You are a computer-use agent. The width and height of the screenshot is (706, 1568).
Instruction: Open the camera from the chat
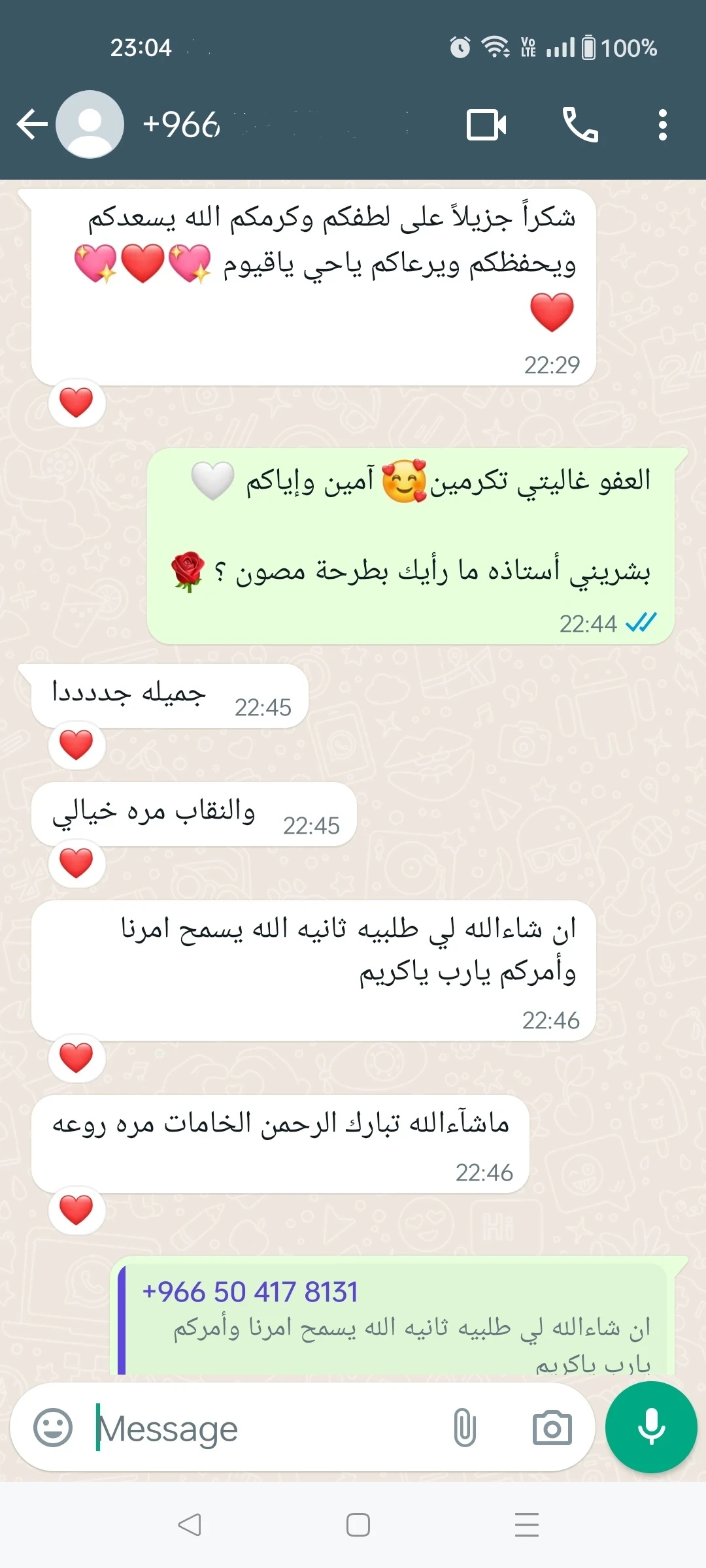coord(552,1428)
